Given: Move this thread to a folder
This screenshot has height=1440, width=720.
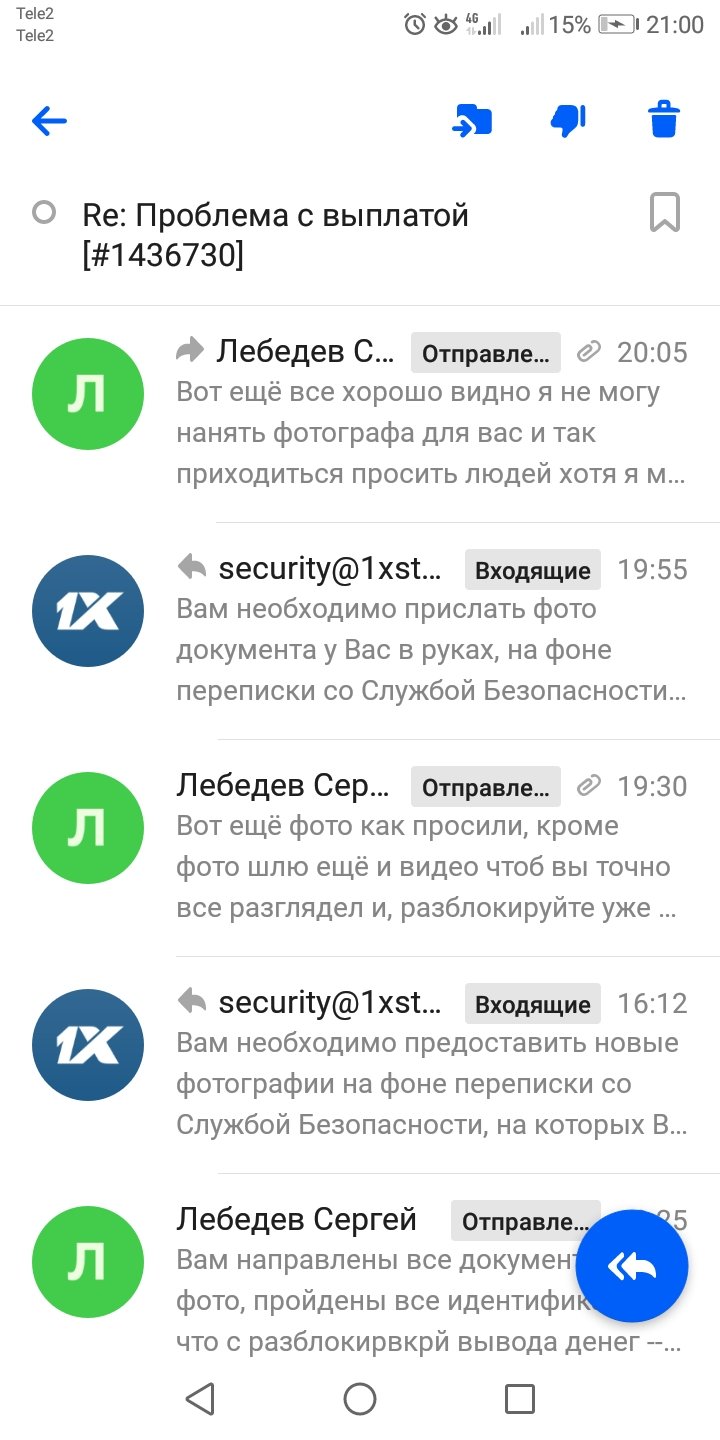Looking at the screenshot, I should (472, 122).
